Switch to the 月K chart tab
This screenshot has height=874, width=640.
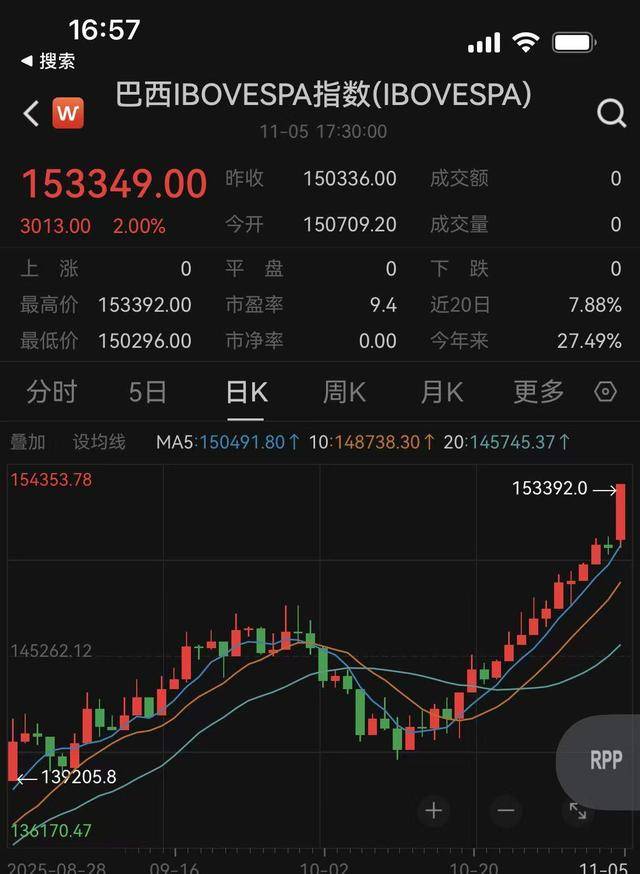(441, 392)
